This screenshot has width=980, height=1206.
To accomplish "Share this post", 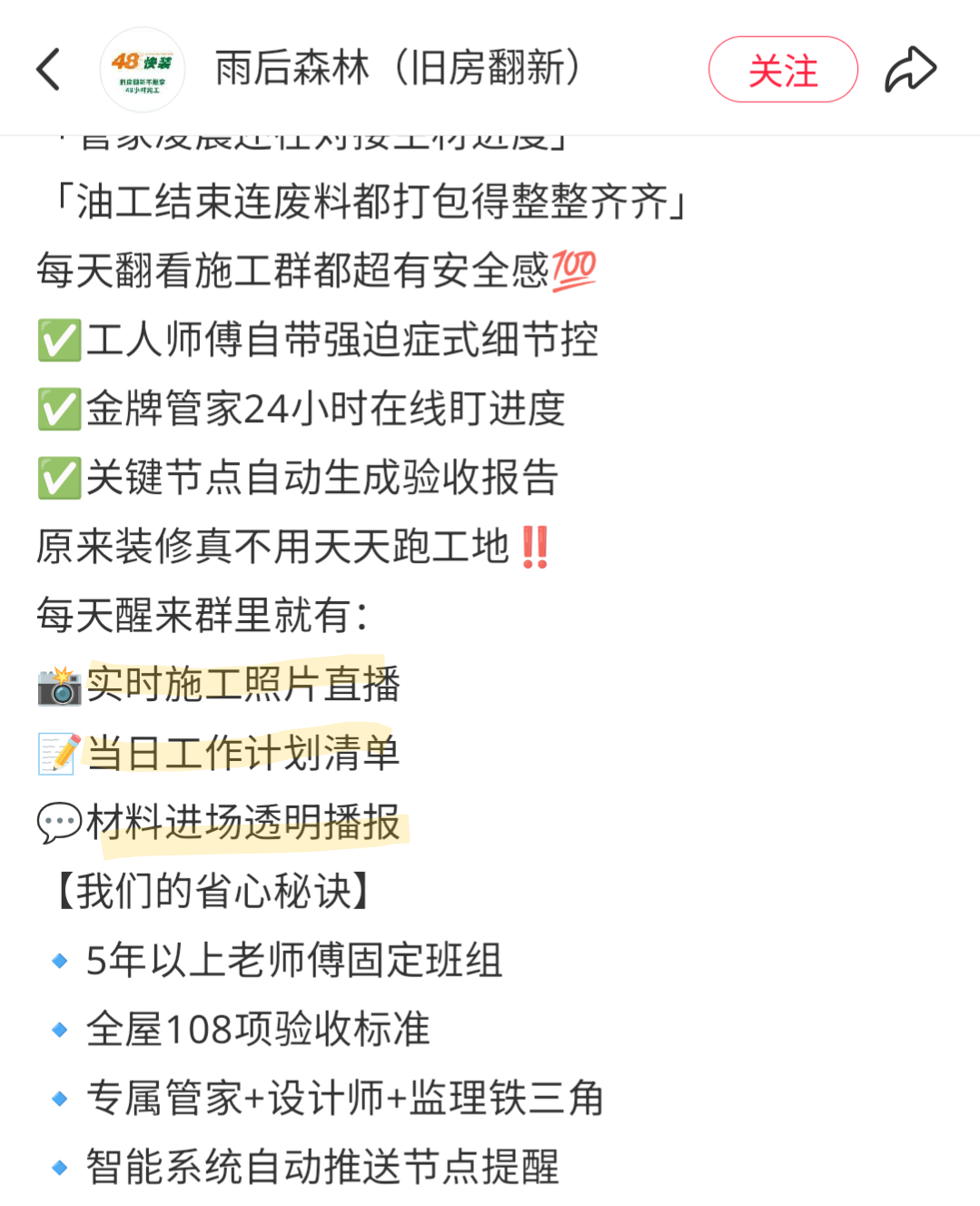I will (x=910, y=70).
